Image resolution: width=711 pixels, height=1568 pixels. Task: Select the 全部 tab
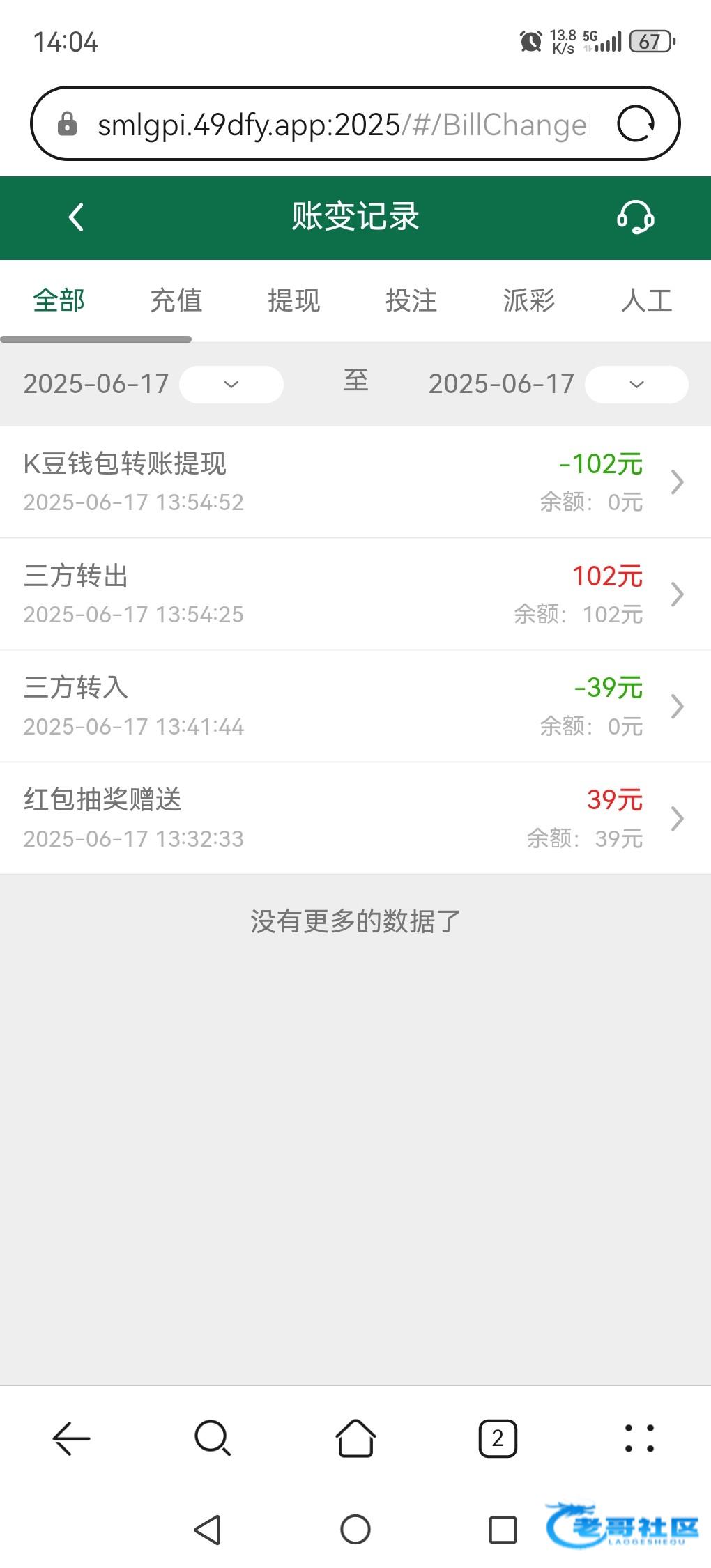click(59, 301)
